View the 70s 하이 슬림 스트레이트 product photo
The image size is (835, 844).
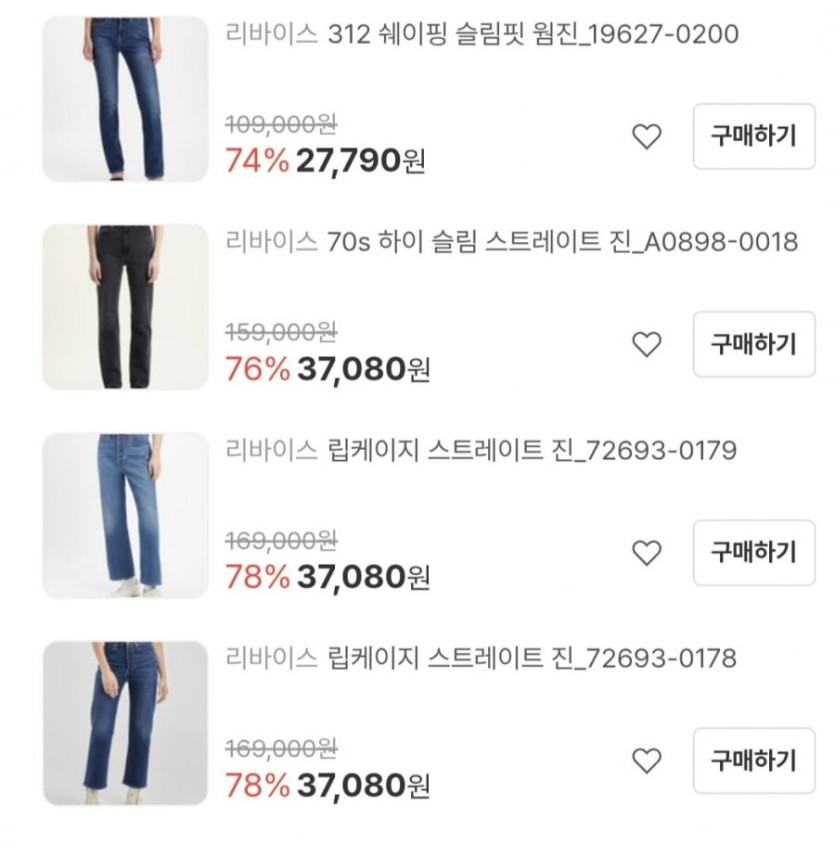click(x=125, y=306)
